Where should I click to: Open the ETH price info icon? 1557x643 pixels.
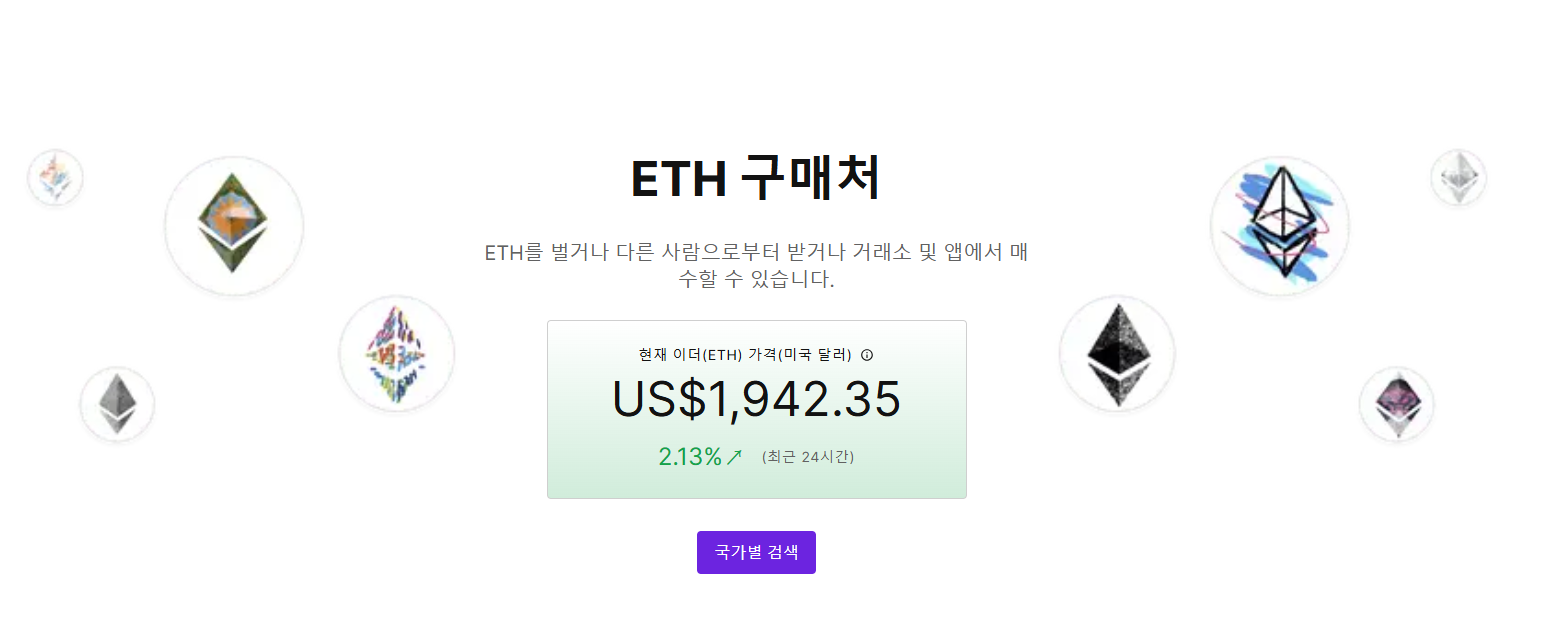click(867, 355)
